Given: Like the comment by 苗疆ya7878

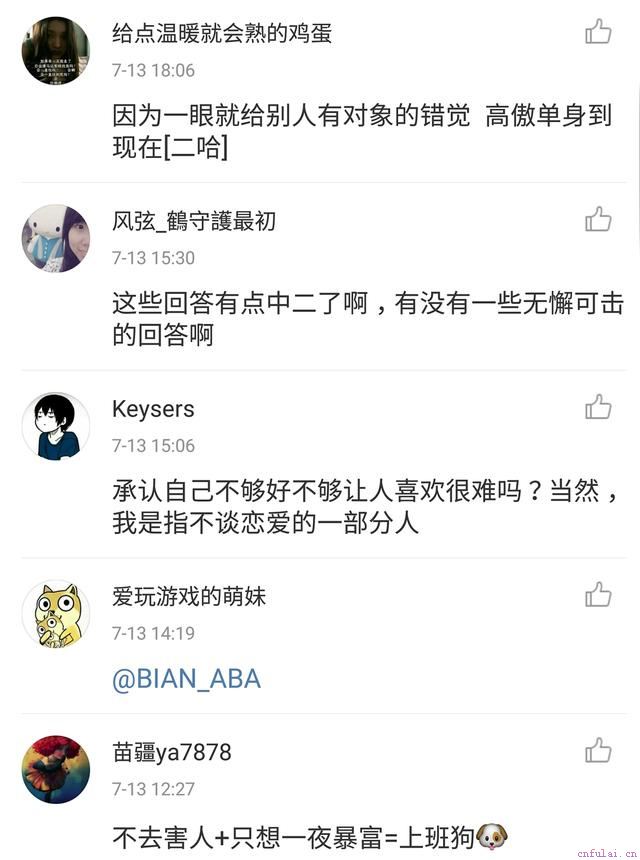Looking at the screenshot, I should (x=598, y=750).
